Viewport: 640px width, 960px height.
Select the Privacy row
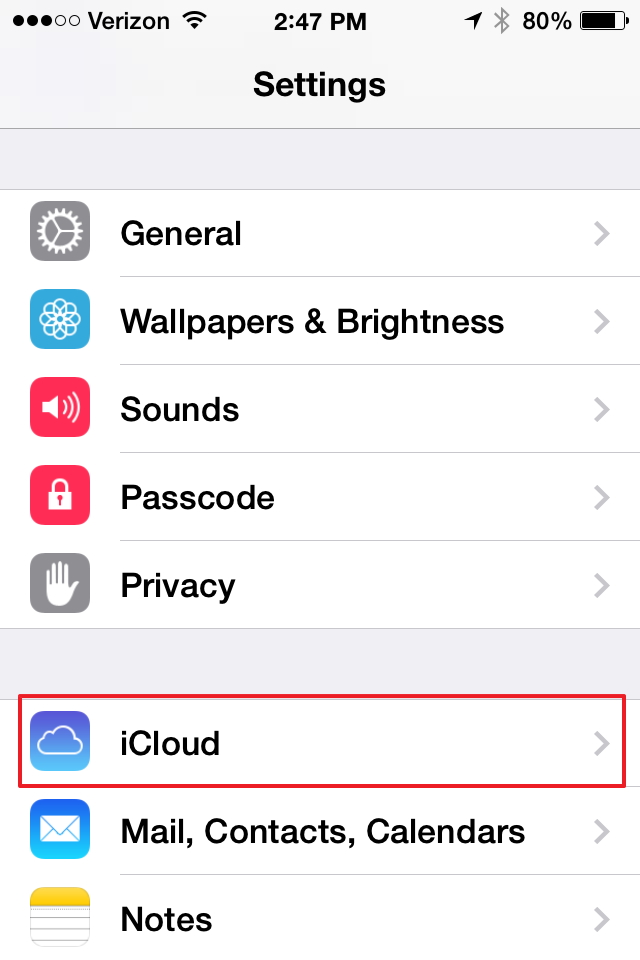click(320, 585)
